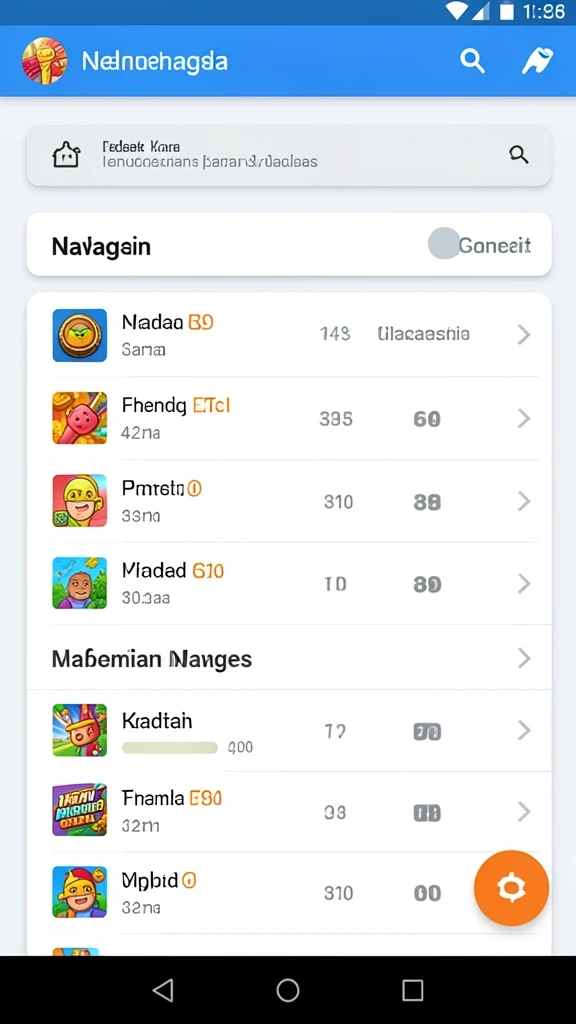Open the Kradtah row
The height and width of the screenshot is (1024, 576).
click(289, 731)
